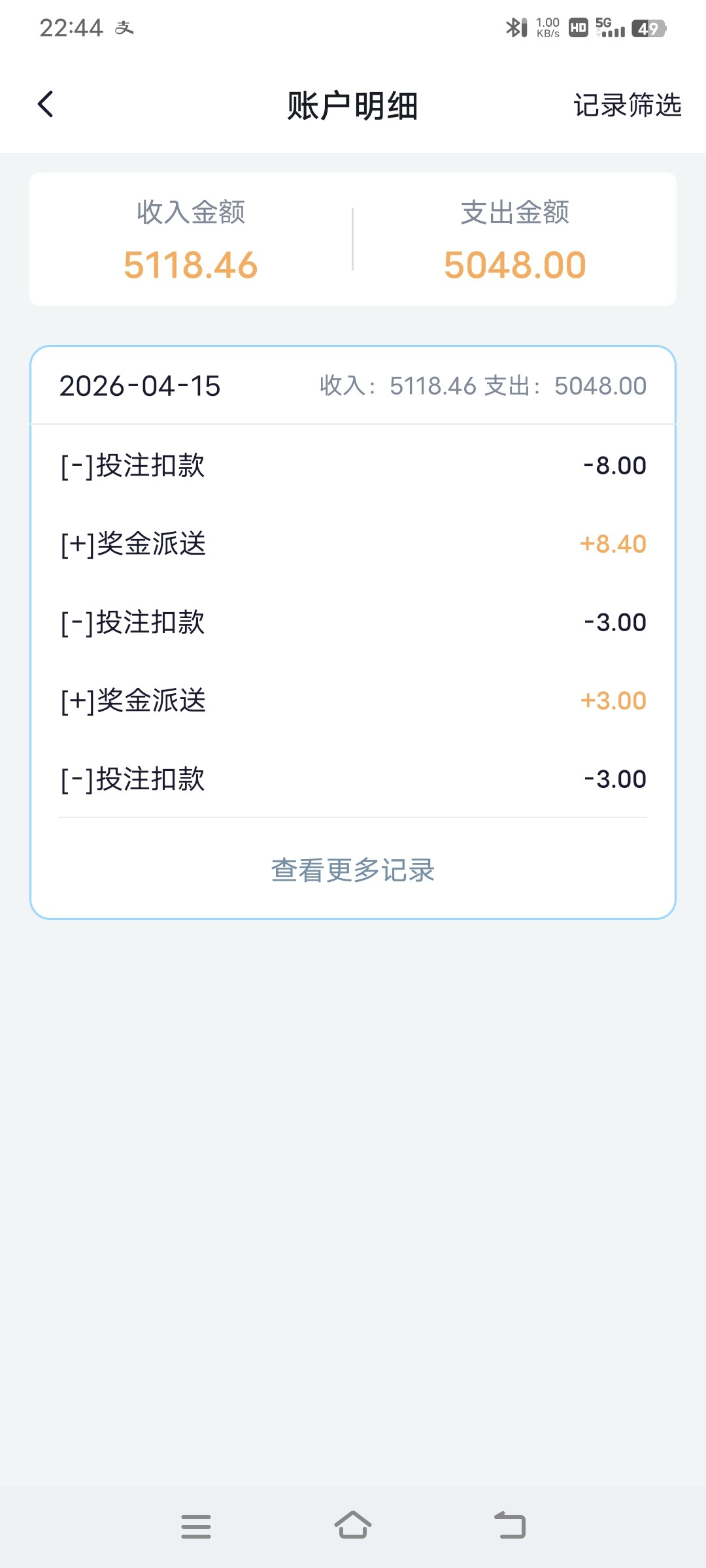Tap the back arrow at top left

click(x=46, y=105)
